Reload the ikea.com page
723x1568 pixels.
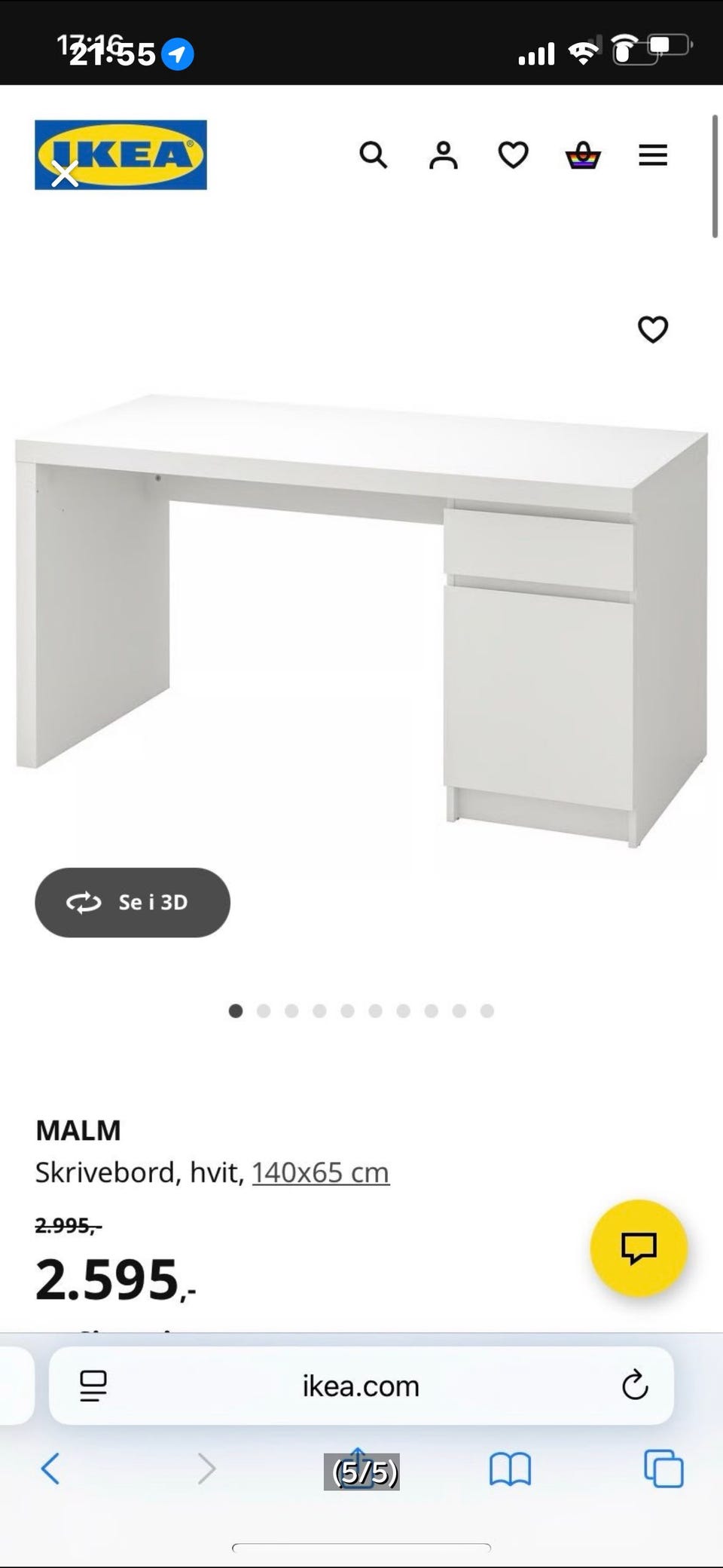tap(636, 1385)
